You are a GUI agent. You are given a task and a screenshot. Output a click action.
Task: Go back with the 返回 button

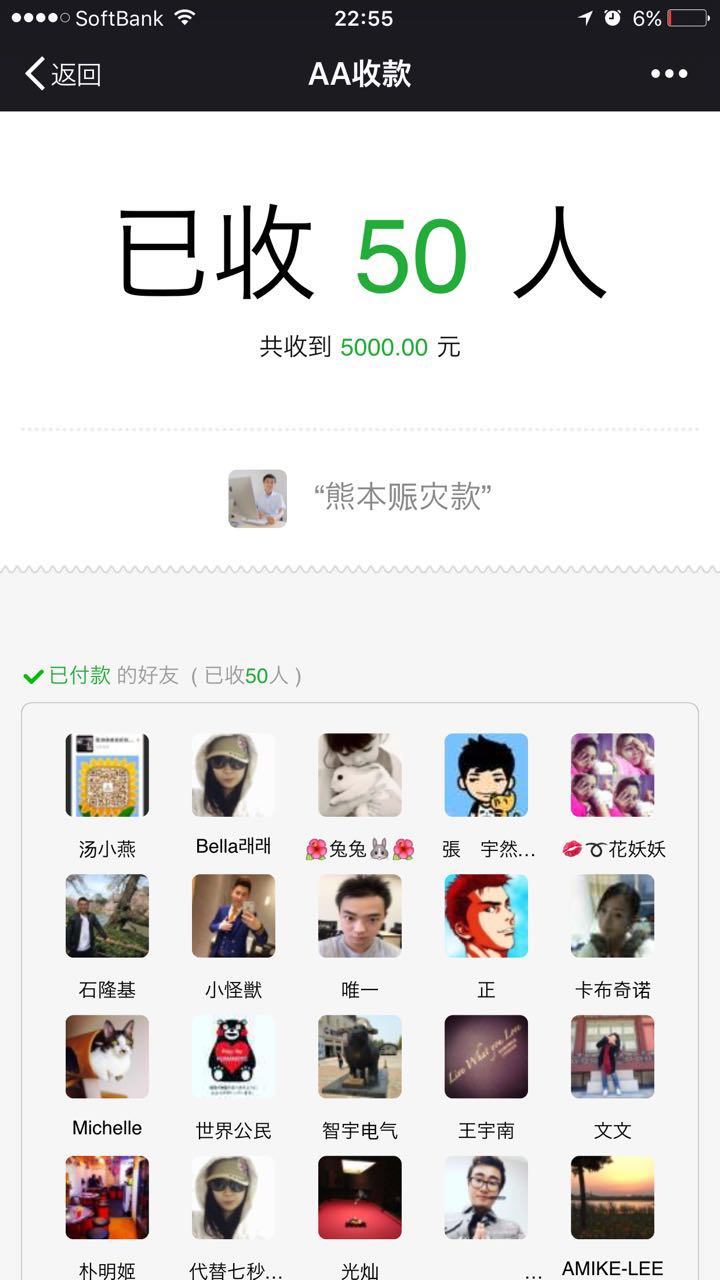tap(63, 74)
